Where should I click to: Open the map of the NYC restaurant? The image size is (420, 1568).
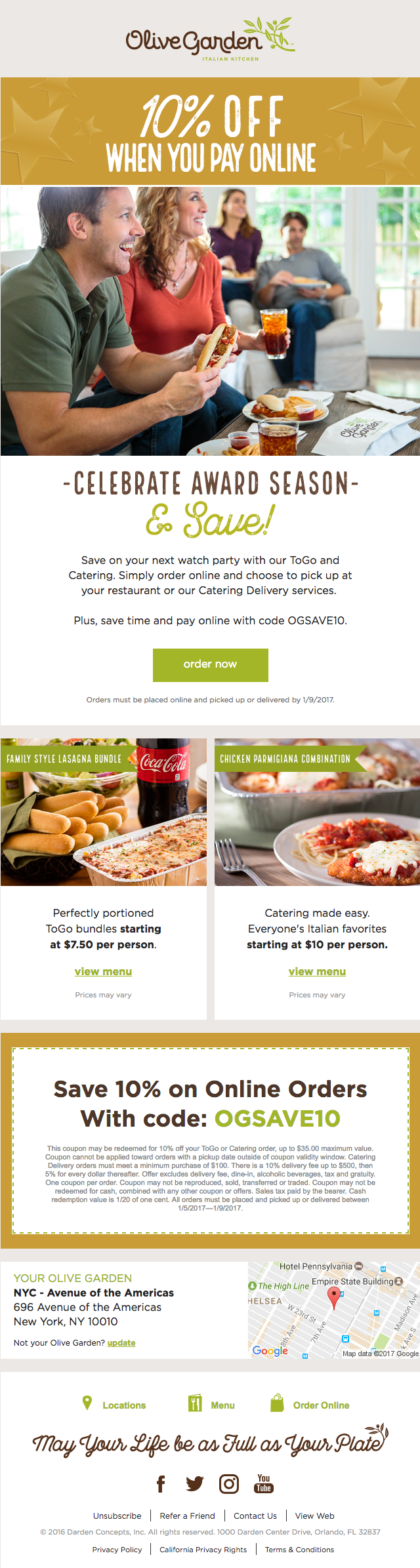[333, 1309]
